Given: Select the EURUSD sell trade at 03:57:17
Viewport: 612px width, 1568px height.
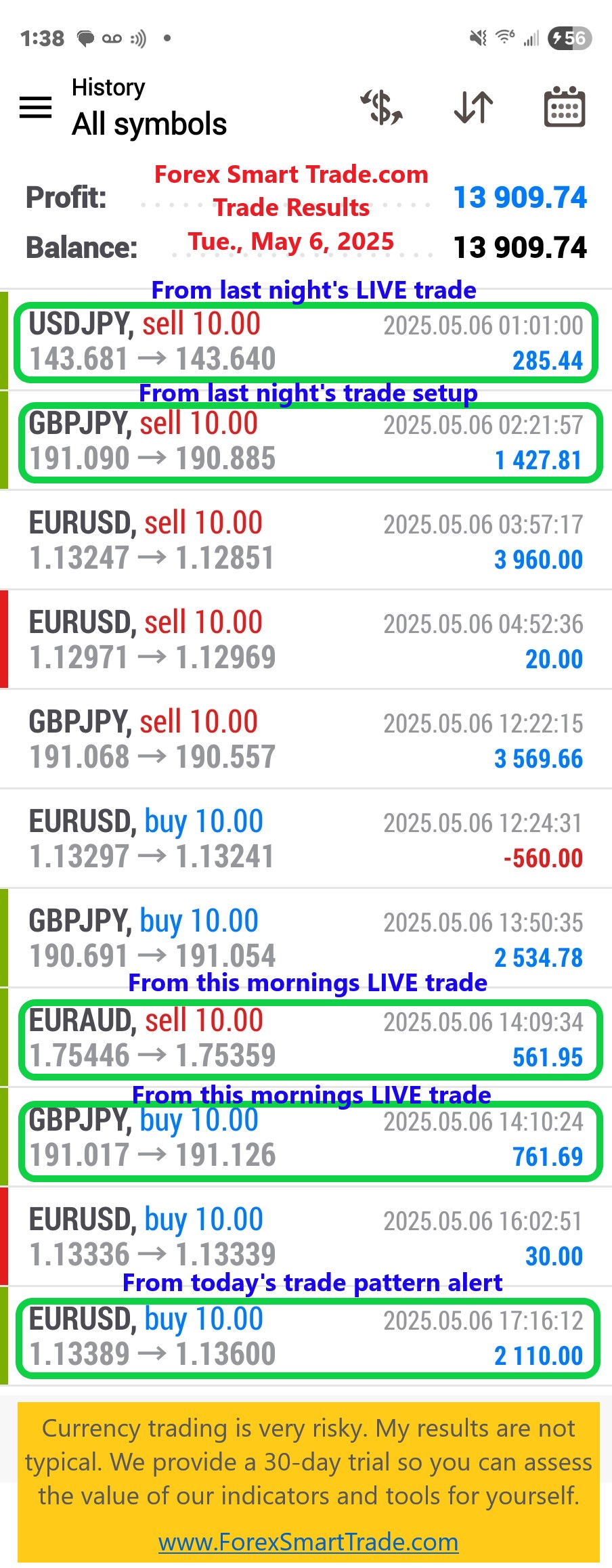Looking at the screenshot, I should click(306, 541).
